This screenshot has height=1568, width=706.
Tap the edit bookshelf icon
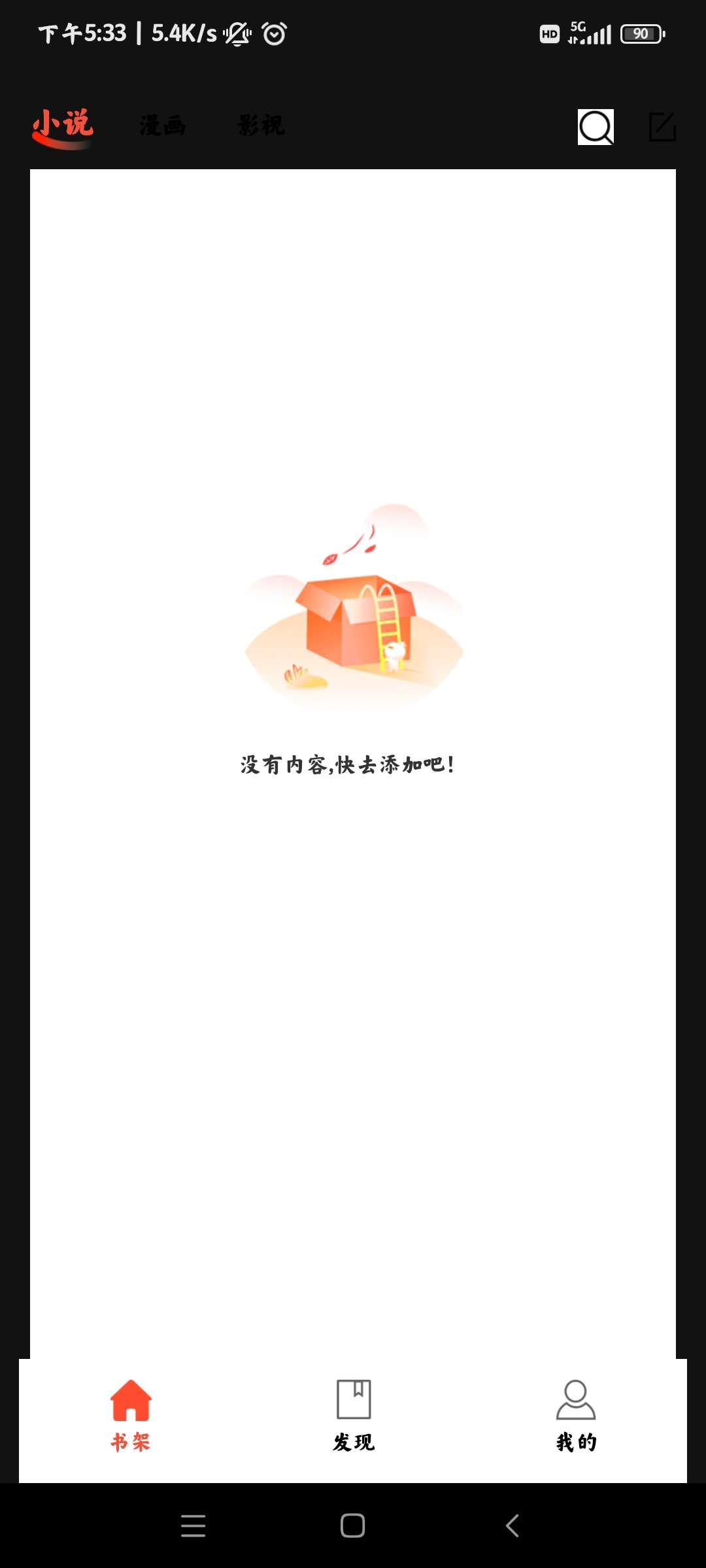pos(662,127)
